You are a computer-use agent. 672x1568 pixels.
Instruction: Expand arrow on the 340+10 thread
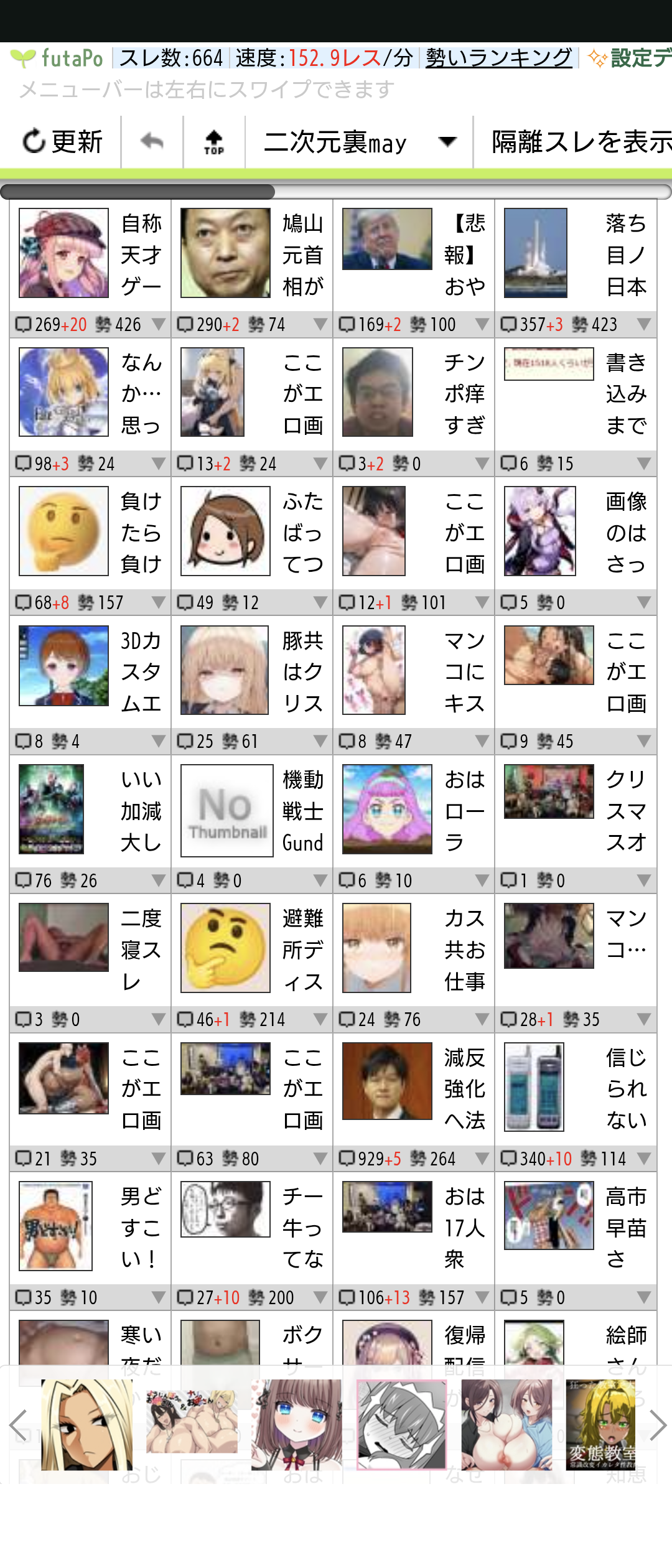pyautogui.click(x=644, y=1159)
